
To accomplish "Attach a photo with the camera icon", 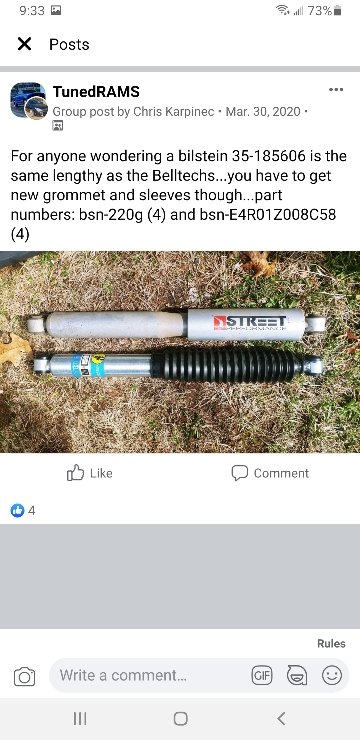I will pos(25,676).
